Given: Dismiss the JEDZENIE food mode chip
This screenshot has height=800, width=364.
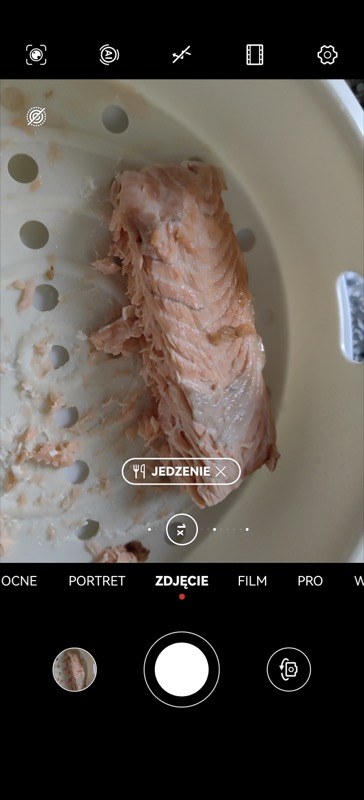Looking at the screenshot, I should [x=221, y=472].
